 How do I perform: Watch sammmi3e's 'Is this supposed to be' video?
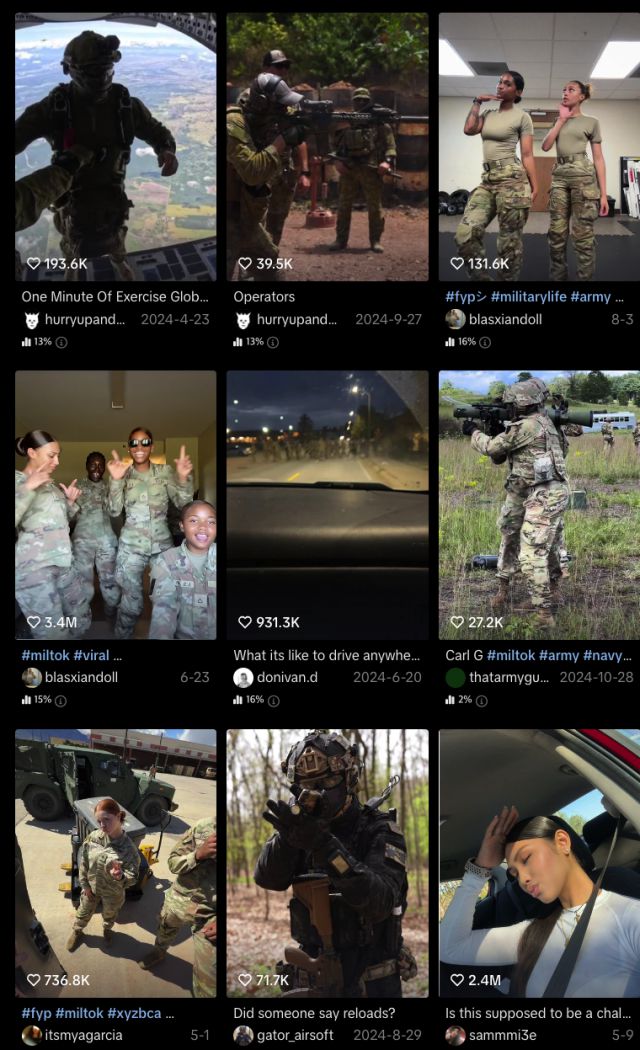tap(539, 863)
